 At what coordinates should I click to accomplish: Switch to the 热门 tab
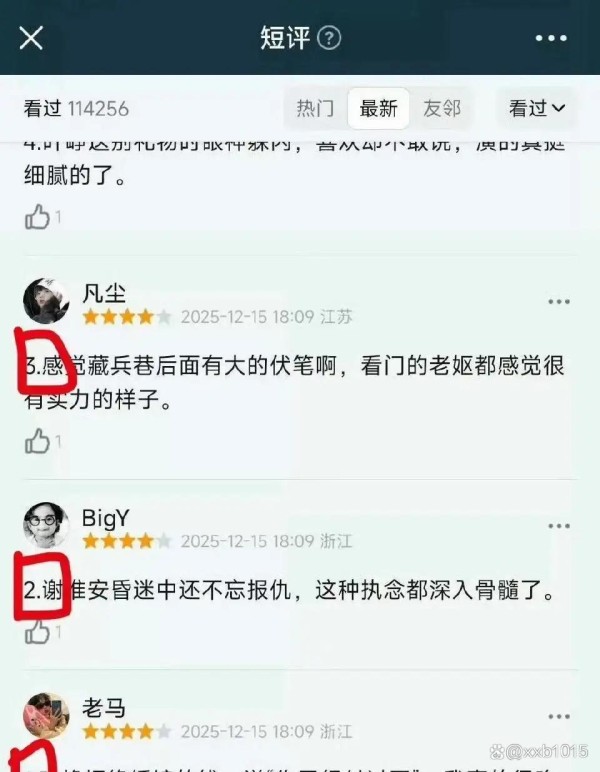315,108
